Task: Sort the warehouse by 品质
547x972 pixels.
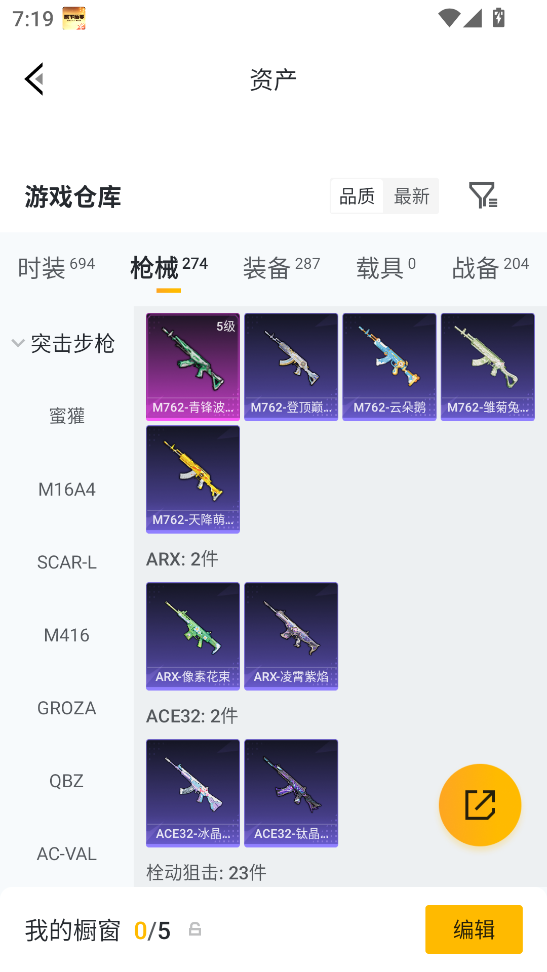Action: [x=357, y=197]
